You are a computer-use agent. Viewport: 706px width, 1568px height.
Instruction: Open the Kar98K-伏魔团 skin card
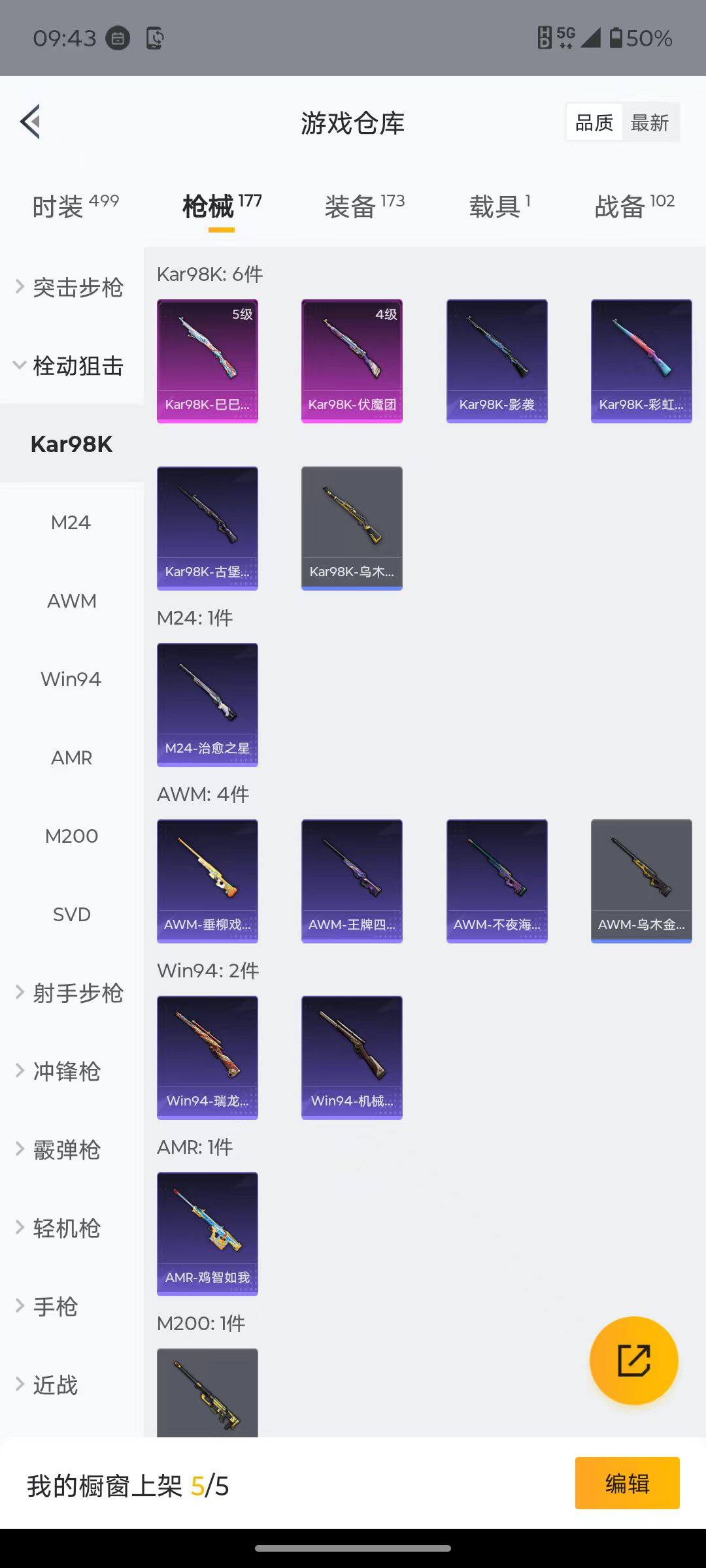pos(352,361)
